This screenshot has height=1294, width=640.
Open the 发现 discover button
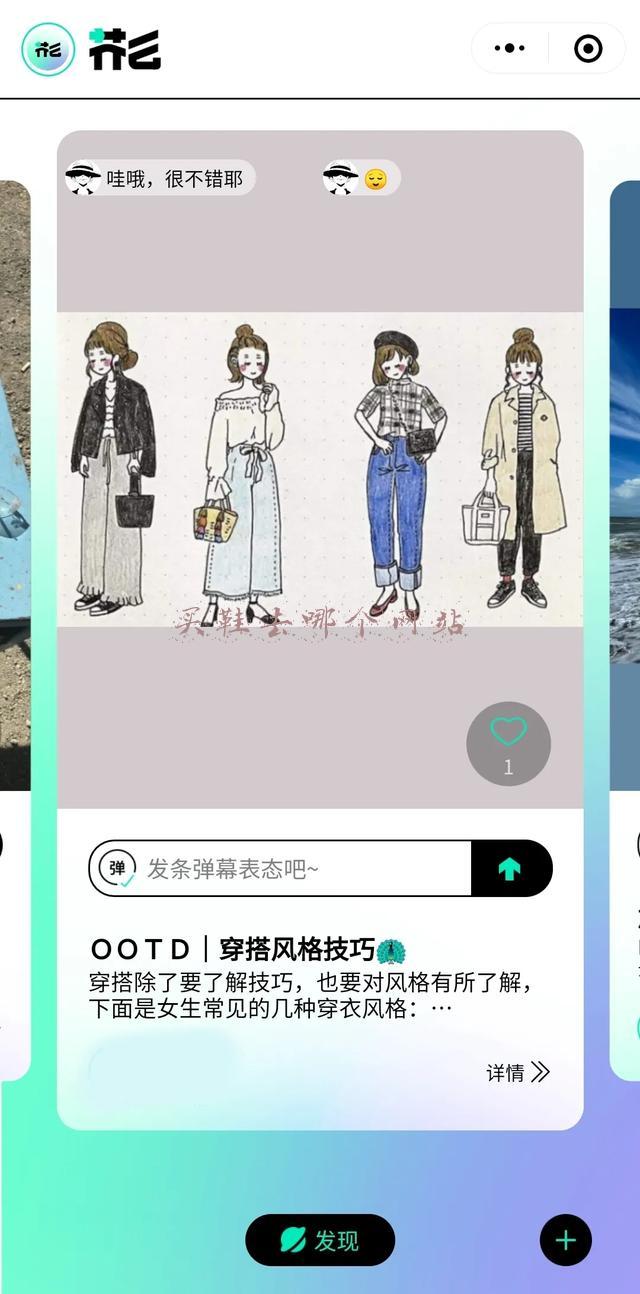pos(320,1240)
